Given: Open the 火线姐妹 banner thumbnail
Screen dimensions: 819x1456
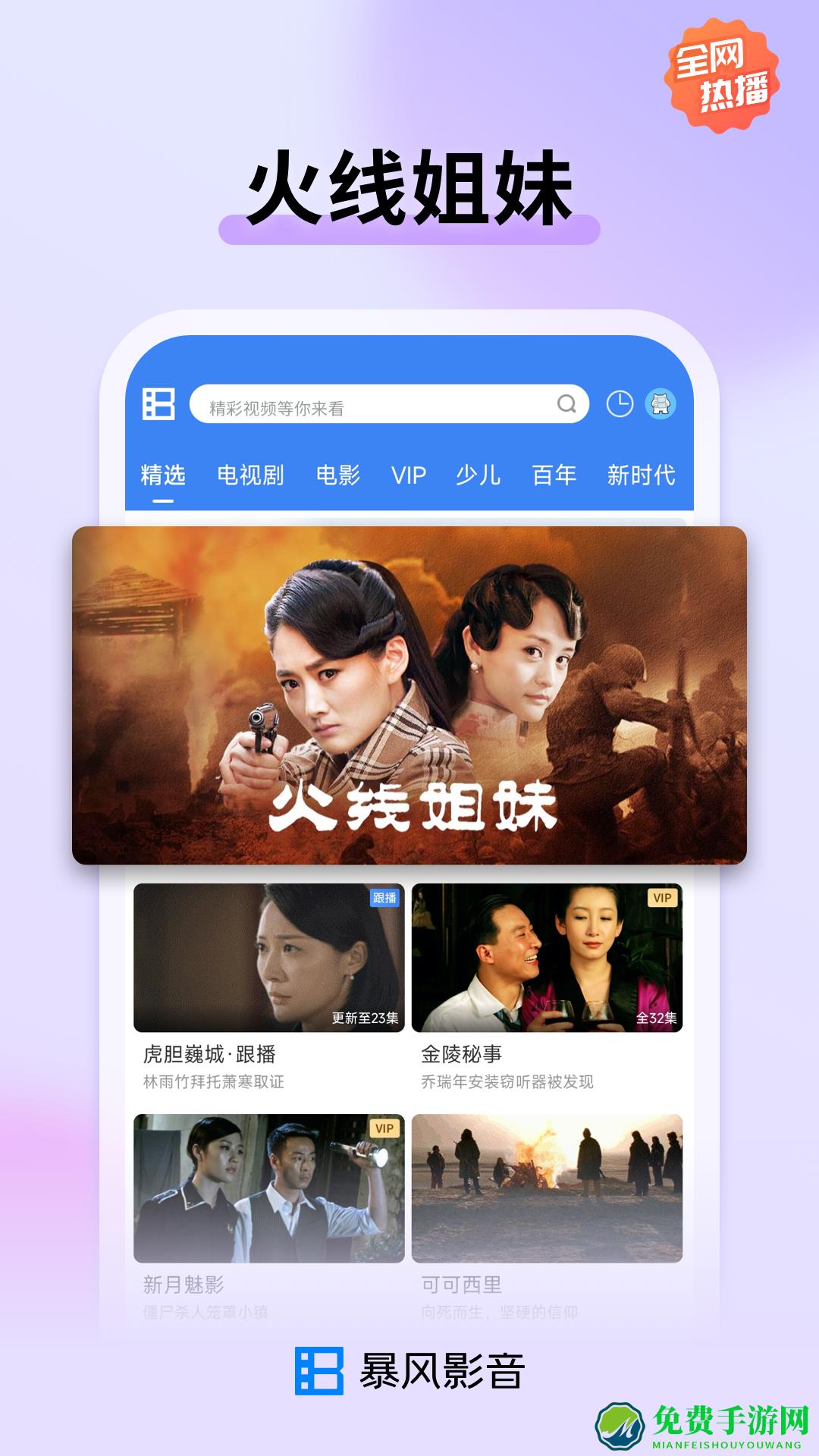Looking at the screenshot, I should point(409,694).
